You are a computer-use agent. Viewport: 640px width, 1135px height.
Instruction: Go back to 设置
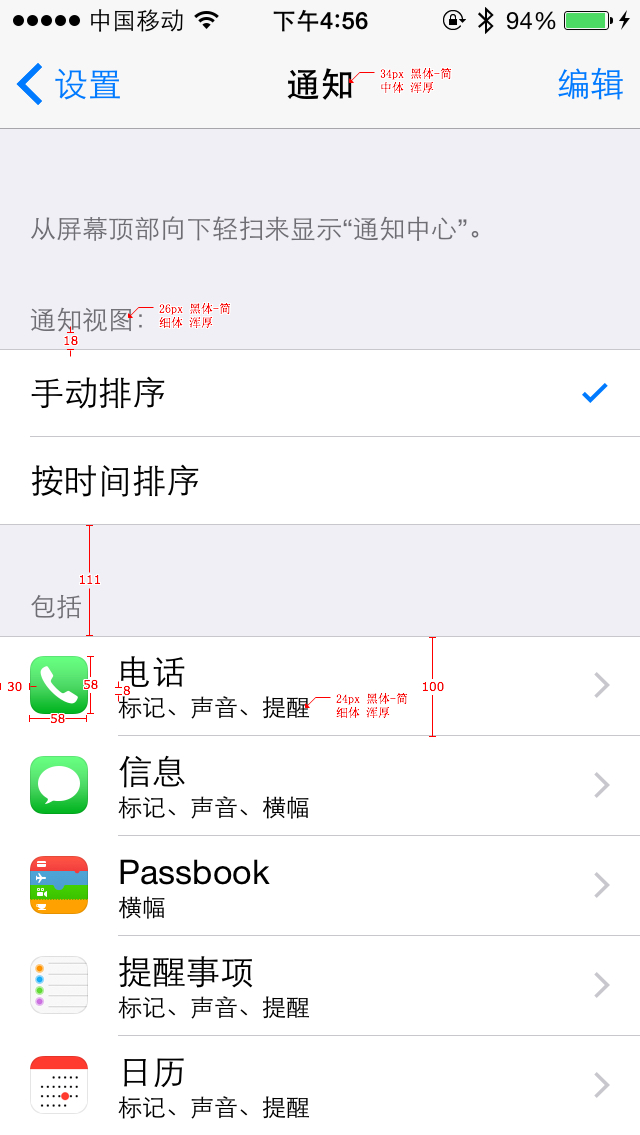(x=70, y=85)
